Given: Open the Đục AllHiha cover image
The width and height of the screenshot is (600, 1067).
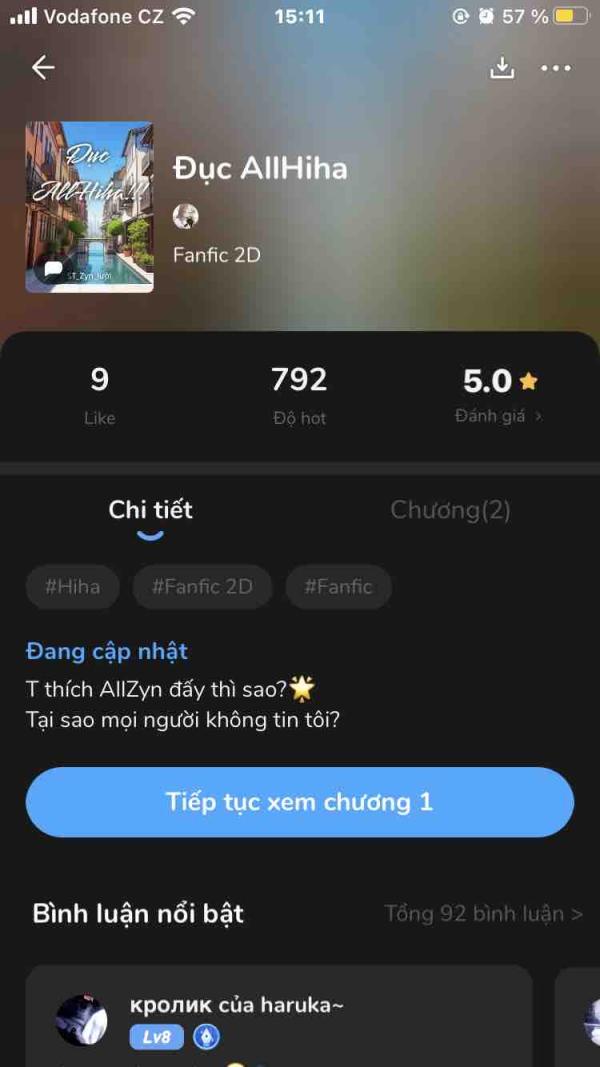Looking at the screenshot, I should click(x=89, y=207).
